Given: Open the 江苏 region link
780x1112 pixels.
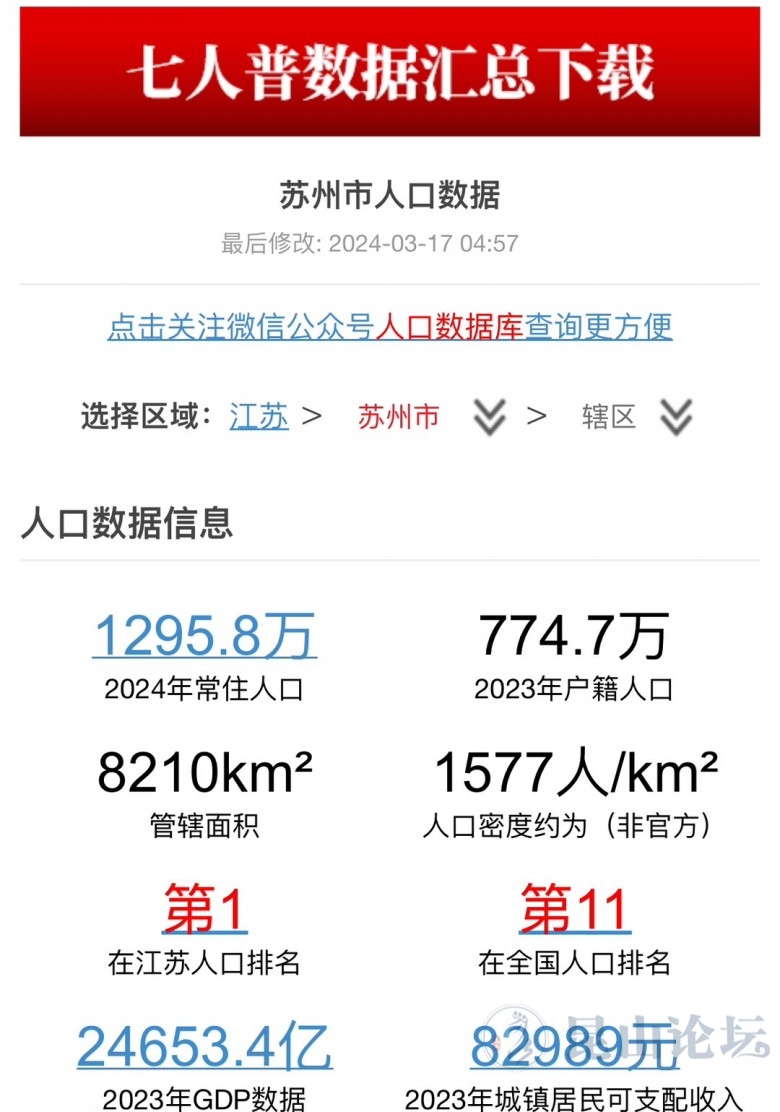Looking at the screenshot, I should click(259, 416).
